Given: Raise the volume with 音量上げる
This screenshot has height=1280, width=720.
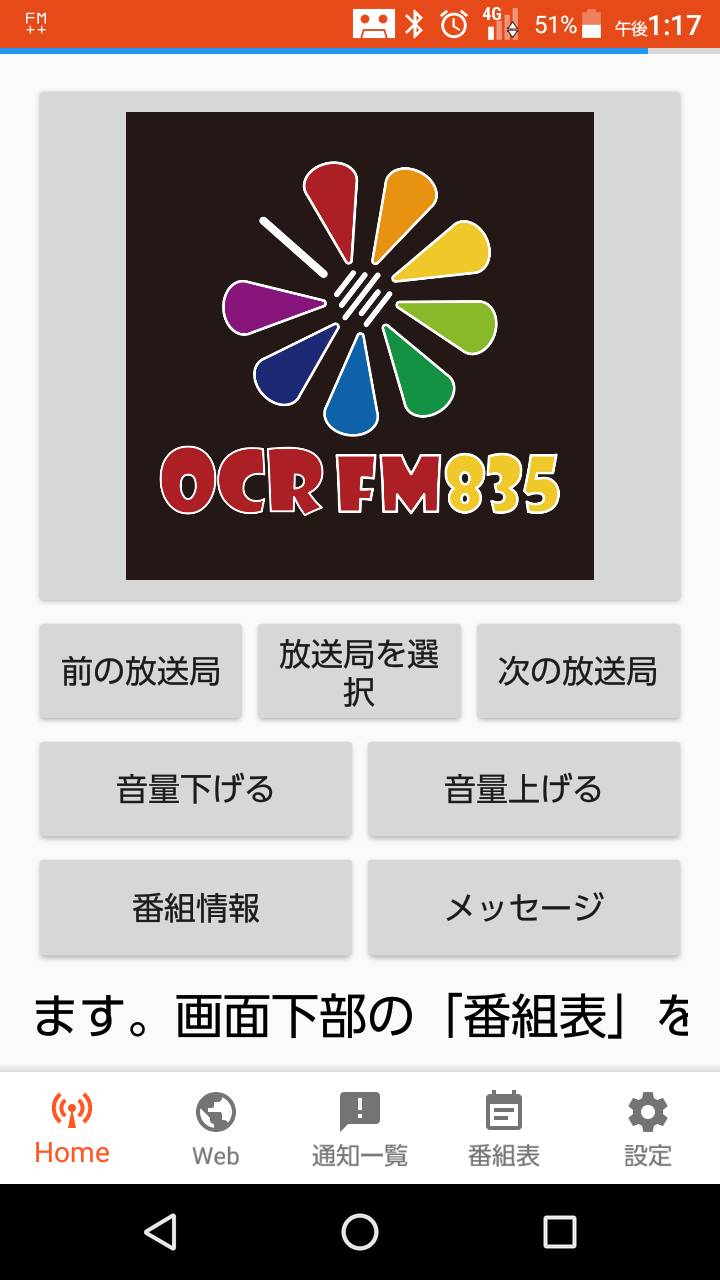Looking at the screenshot, I should pyautogui.click(x=524, y=789).
